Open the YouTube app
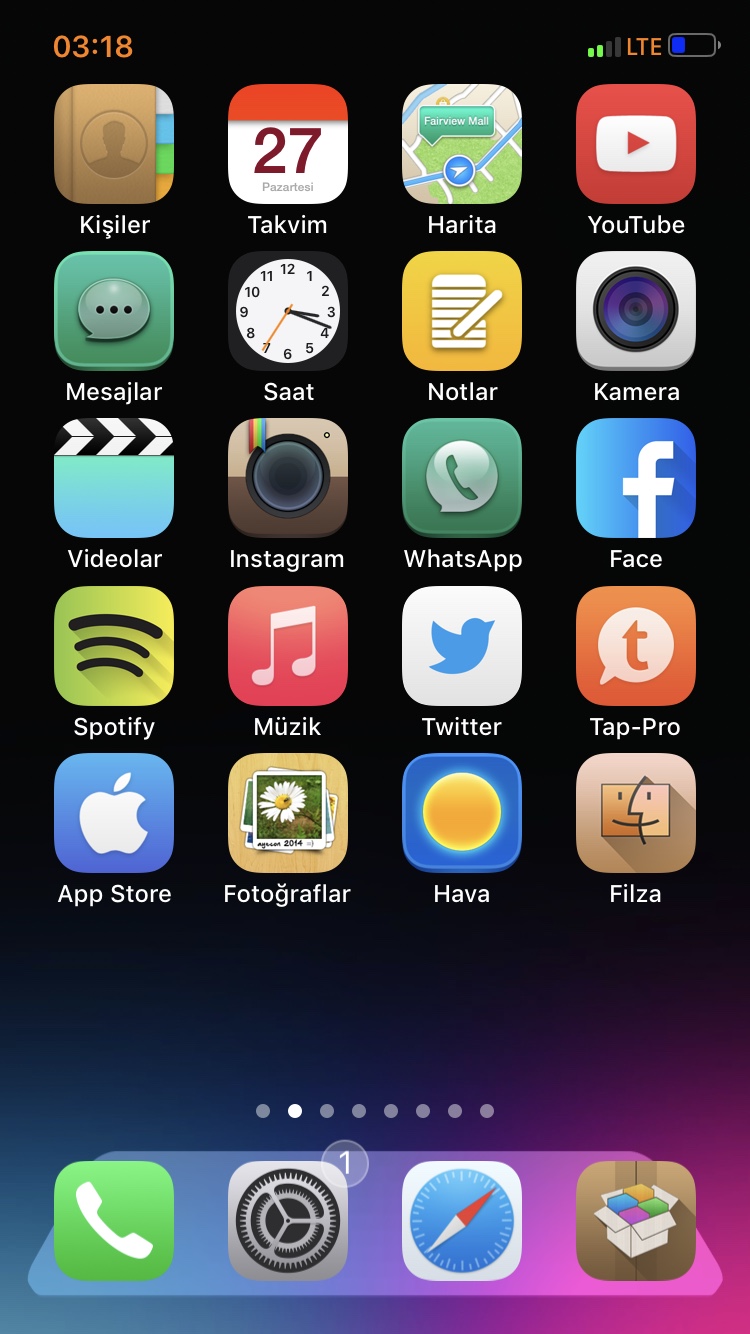 (x=636, y=144)
